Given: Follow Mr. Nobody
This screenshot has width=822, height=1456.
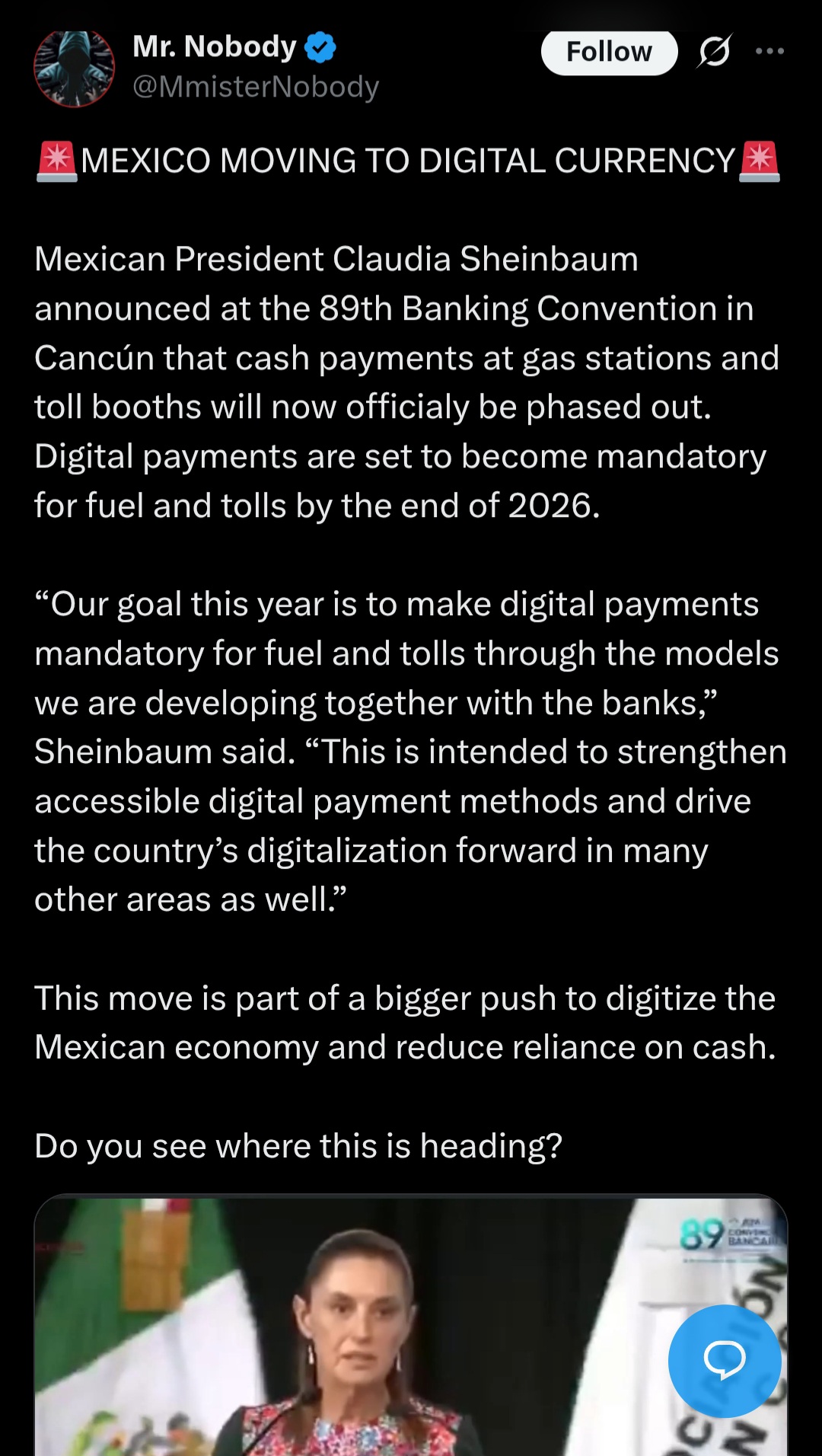Looking at the screenshot, I should coord(609,52).
